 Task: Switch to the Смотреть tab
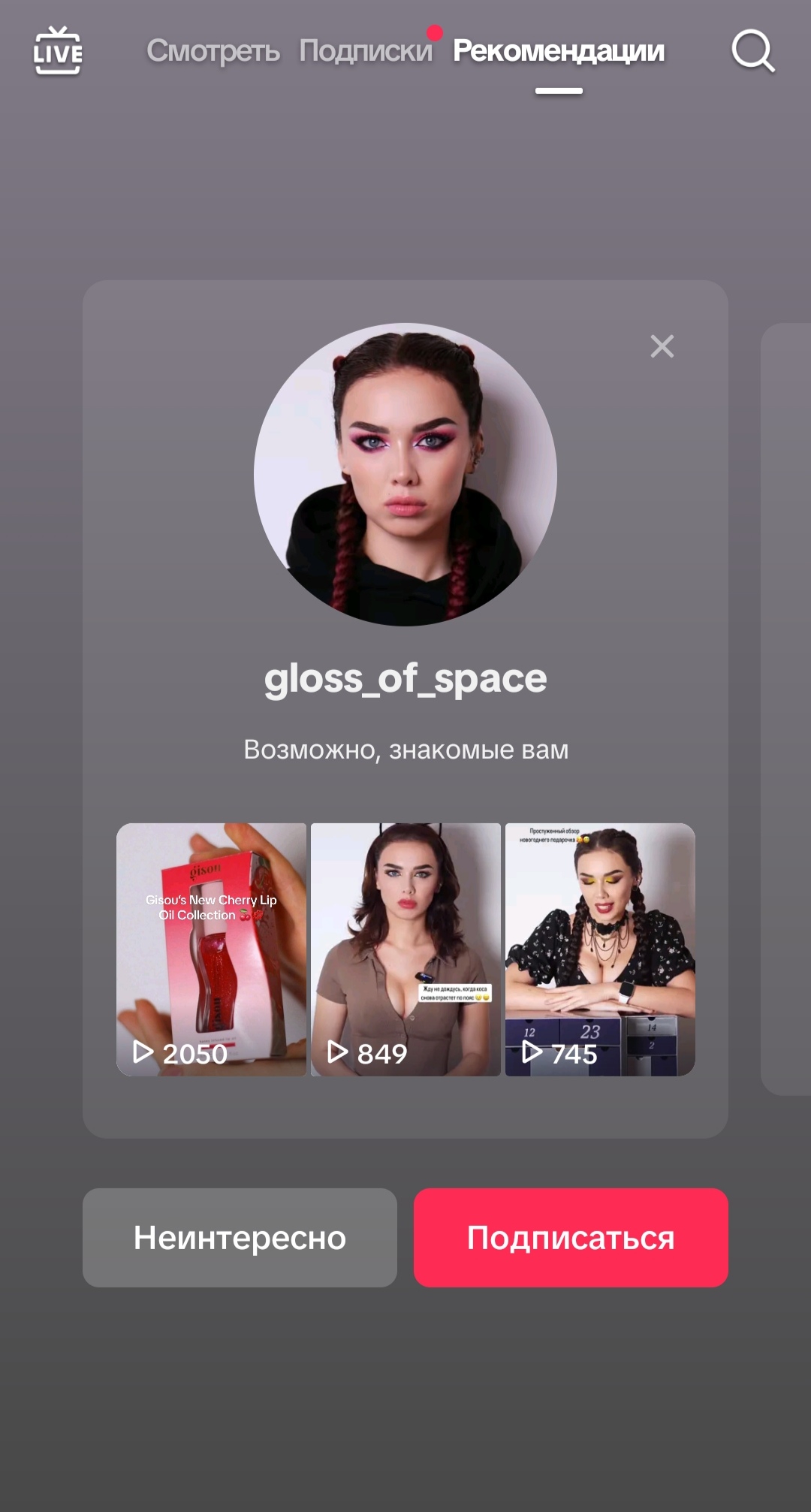click(213, 51)
